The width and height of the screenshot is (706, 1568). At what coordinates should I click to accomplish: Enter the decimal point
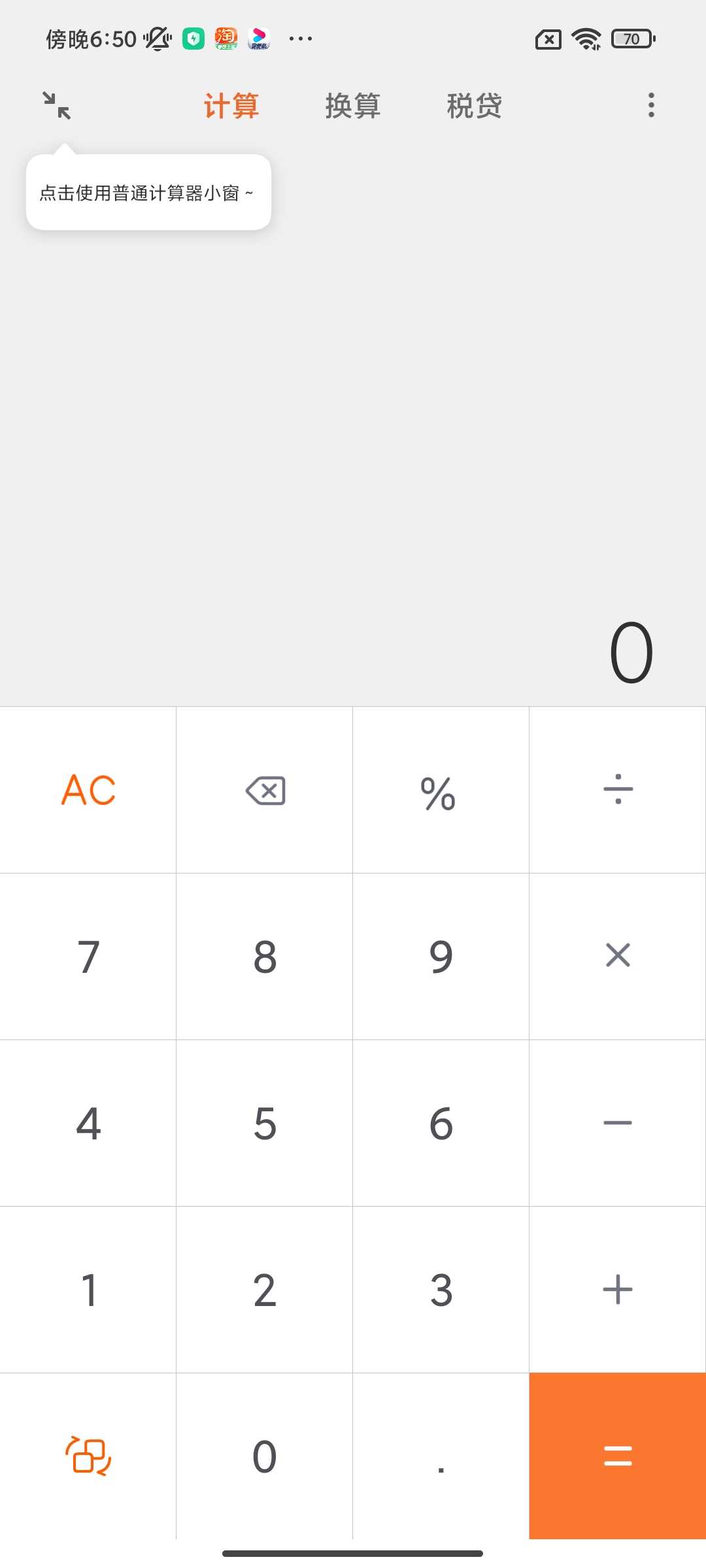point(441,1456)
